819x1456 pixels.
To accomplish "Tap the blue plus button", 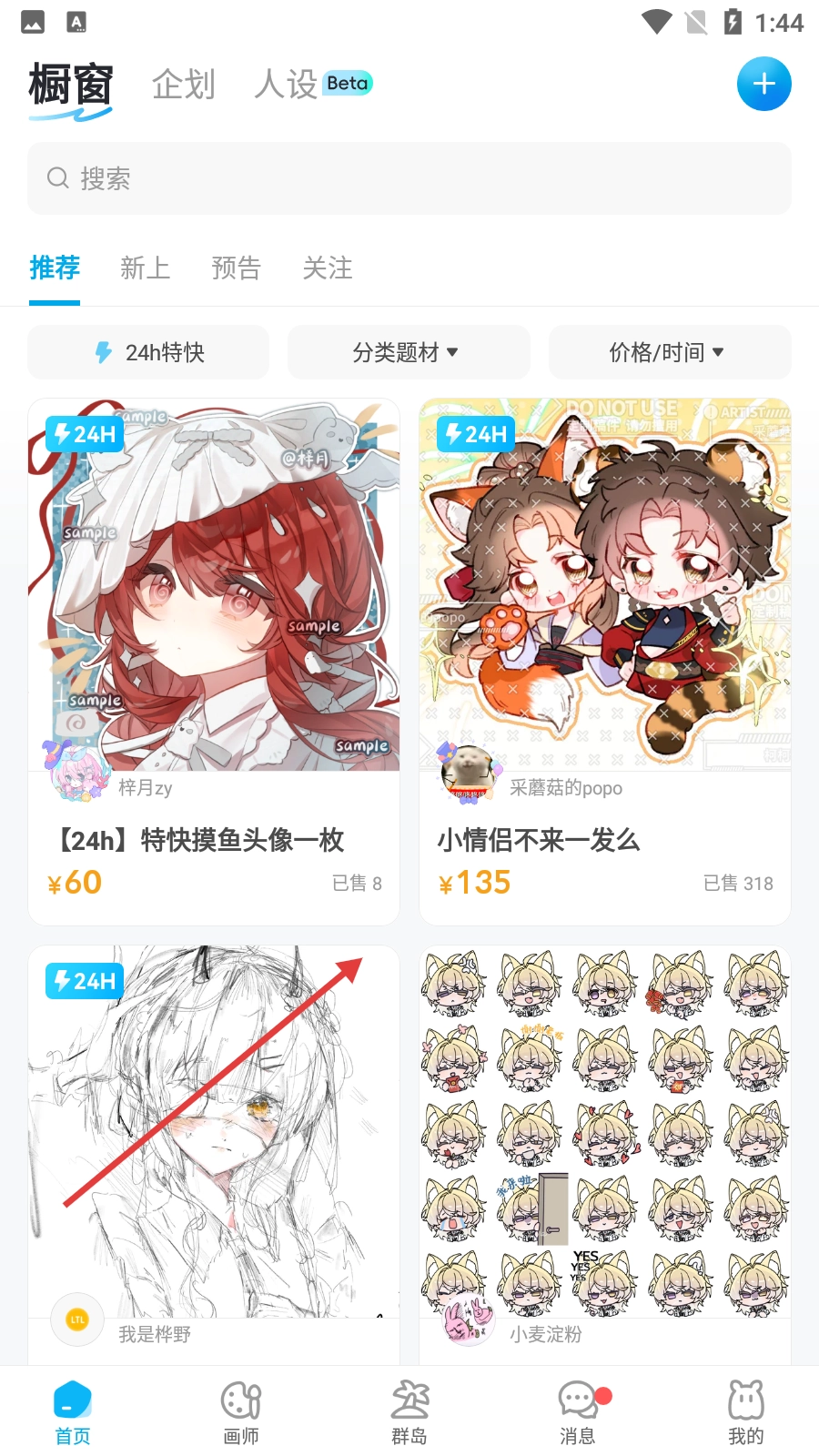I will [763, 85].
